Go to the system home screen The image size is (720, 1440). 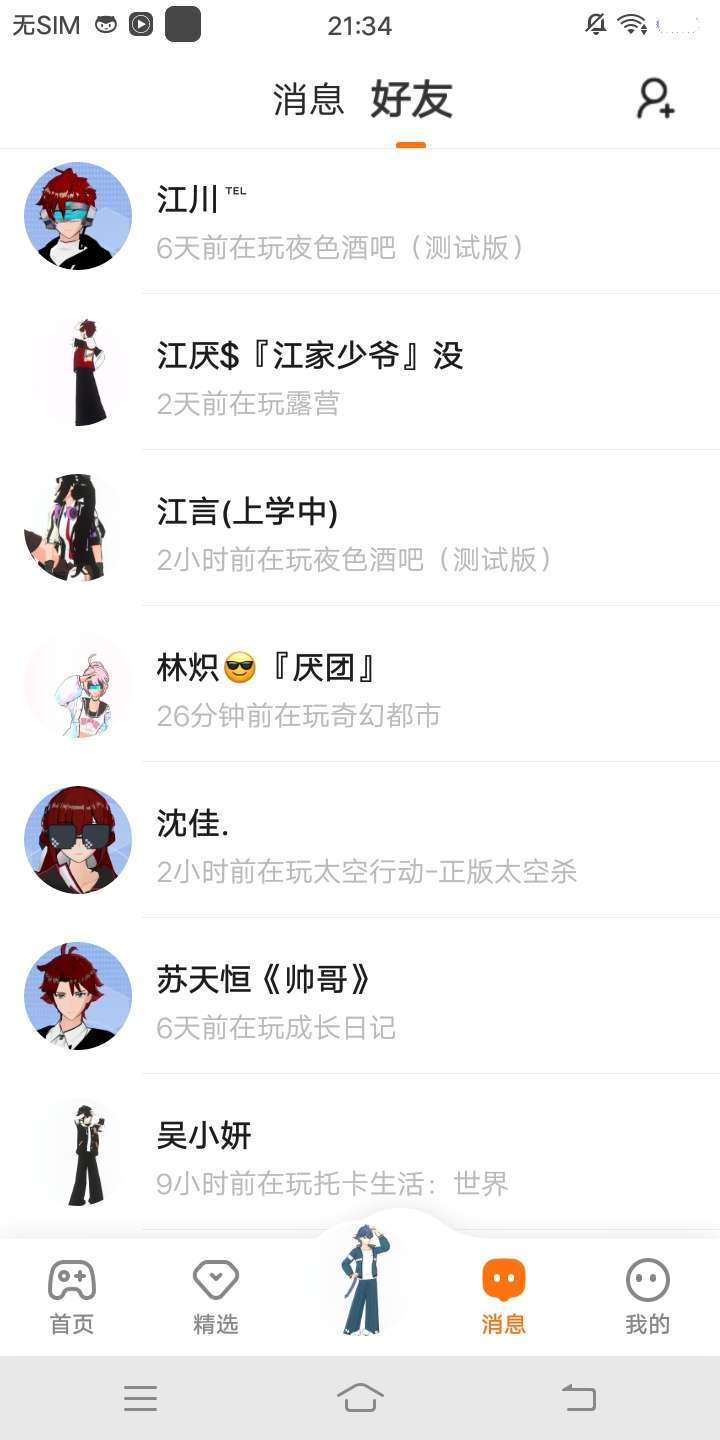360,1397
